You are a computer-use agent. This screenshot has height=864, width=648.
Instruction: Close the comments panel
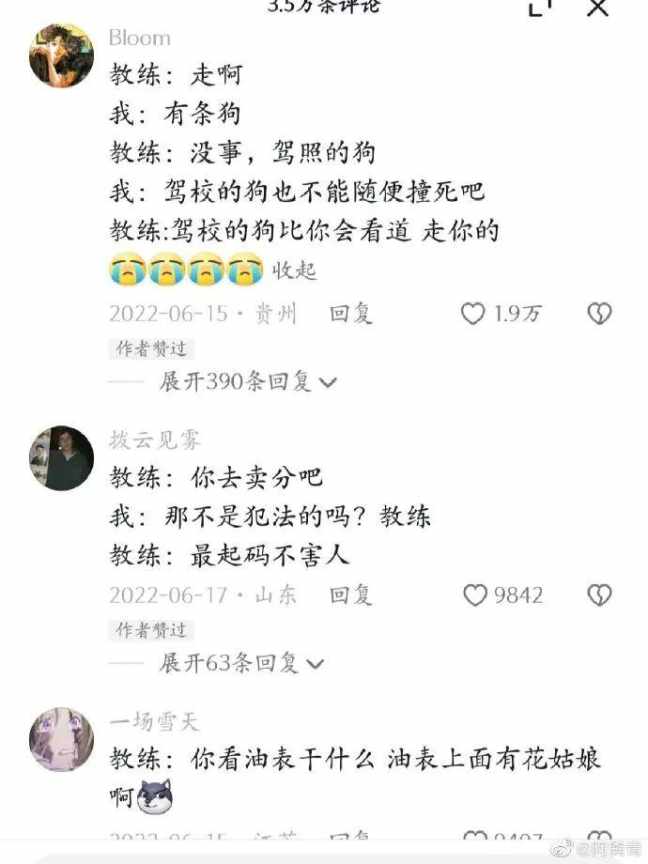(x=597, y=8)
